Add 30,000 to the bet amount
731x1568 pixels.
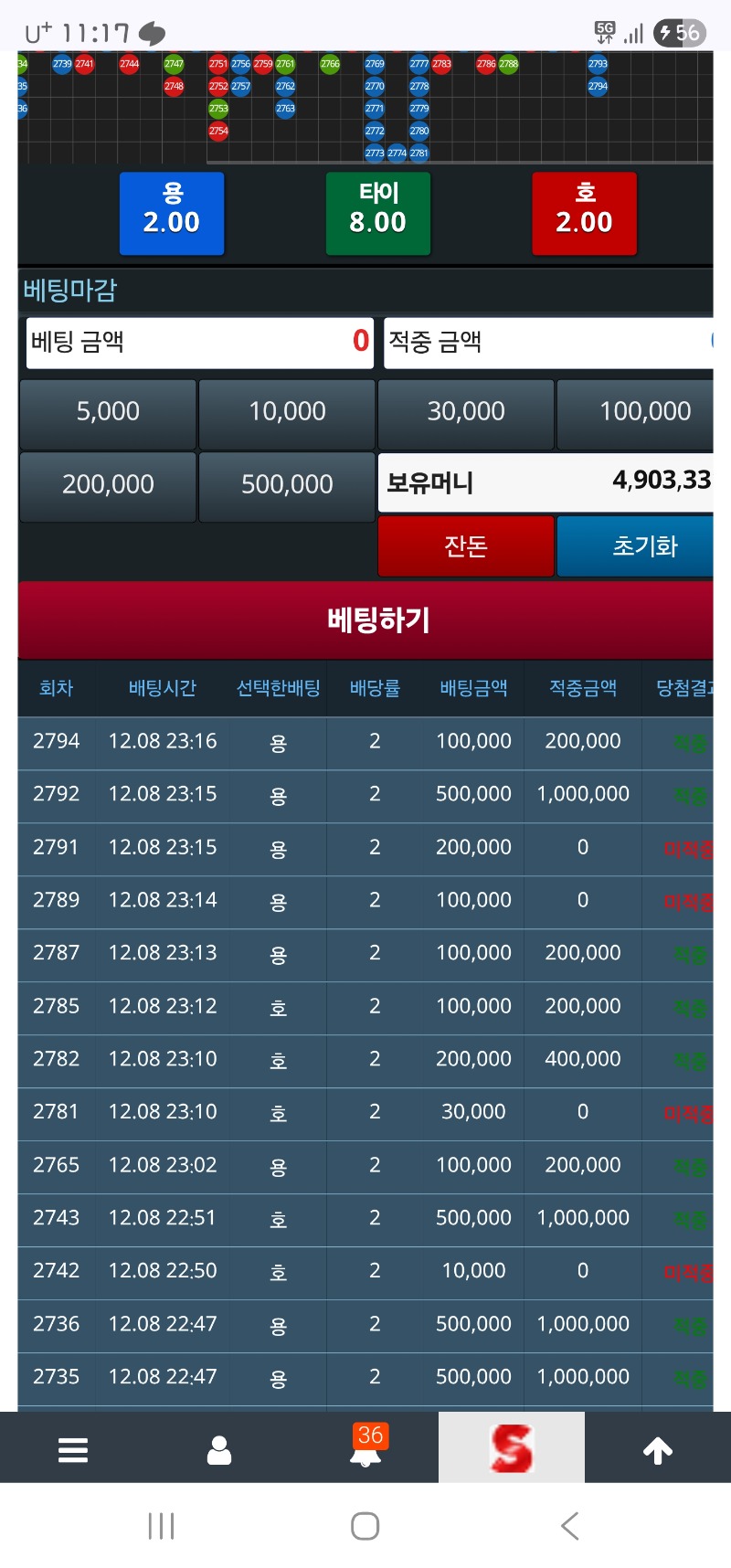pos(466,412)
